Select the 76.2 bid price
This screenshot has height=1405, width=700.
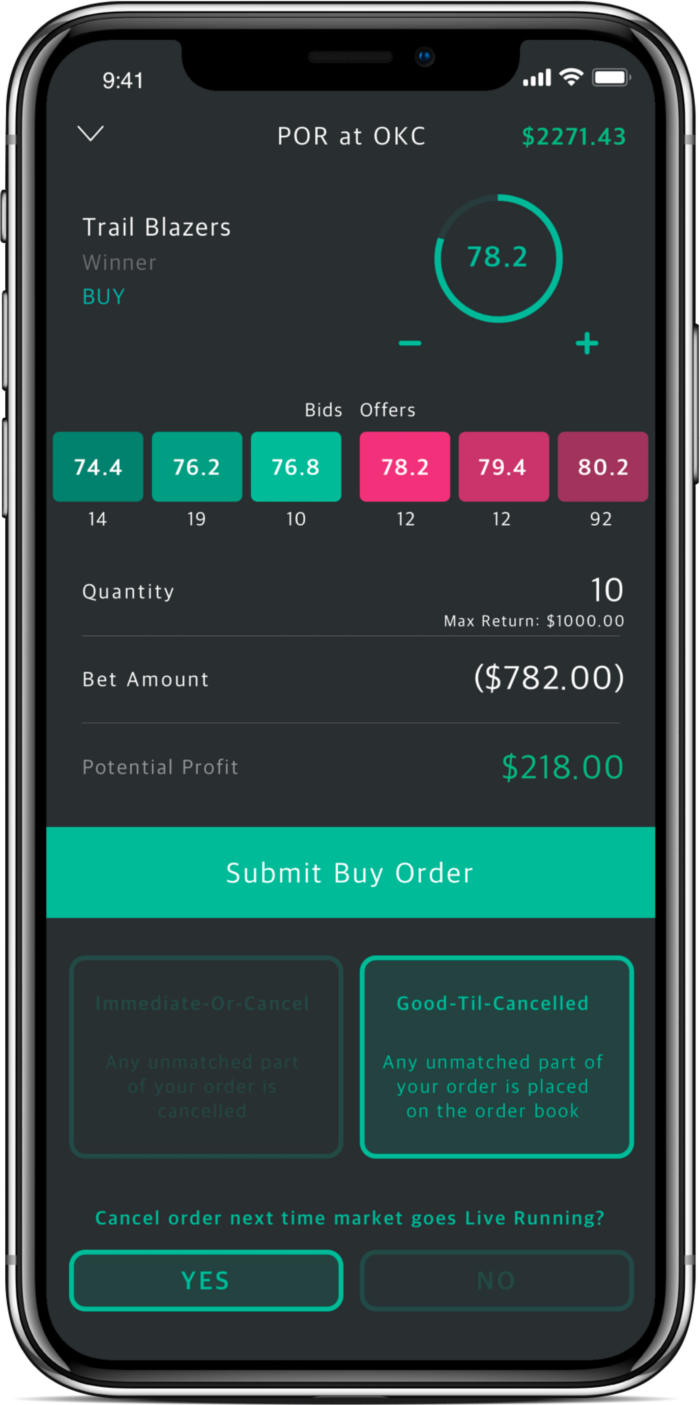pyautogui.click(x=197, y=467)
